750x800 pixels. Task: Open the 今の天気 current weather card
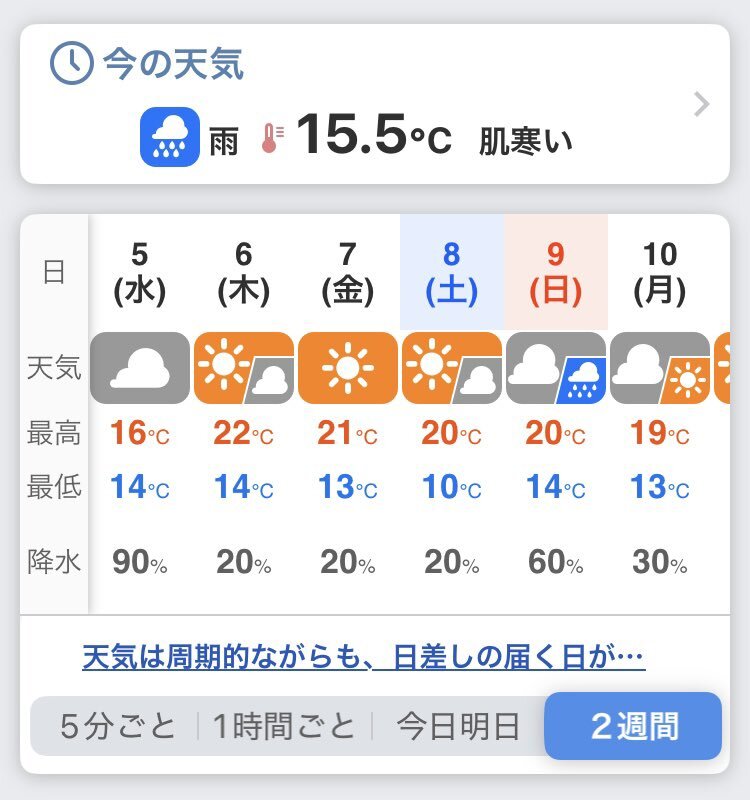tap(375, 104)
